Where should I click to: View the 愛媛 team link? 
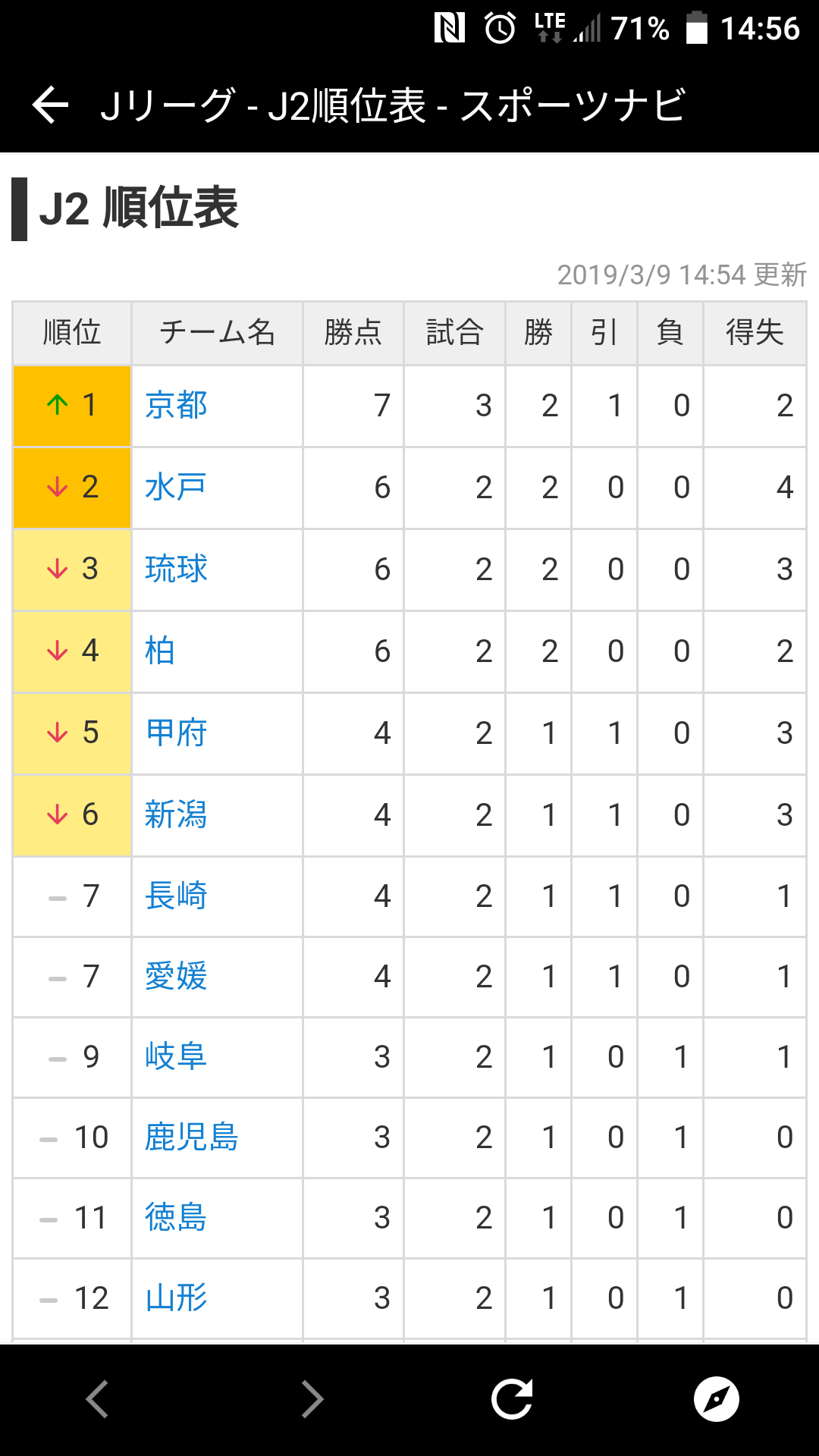(176, 976)
